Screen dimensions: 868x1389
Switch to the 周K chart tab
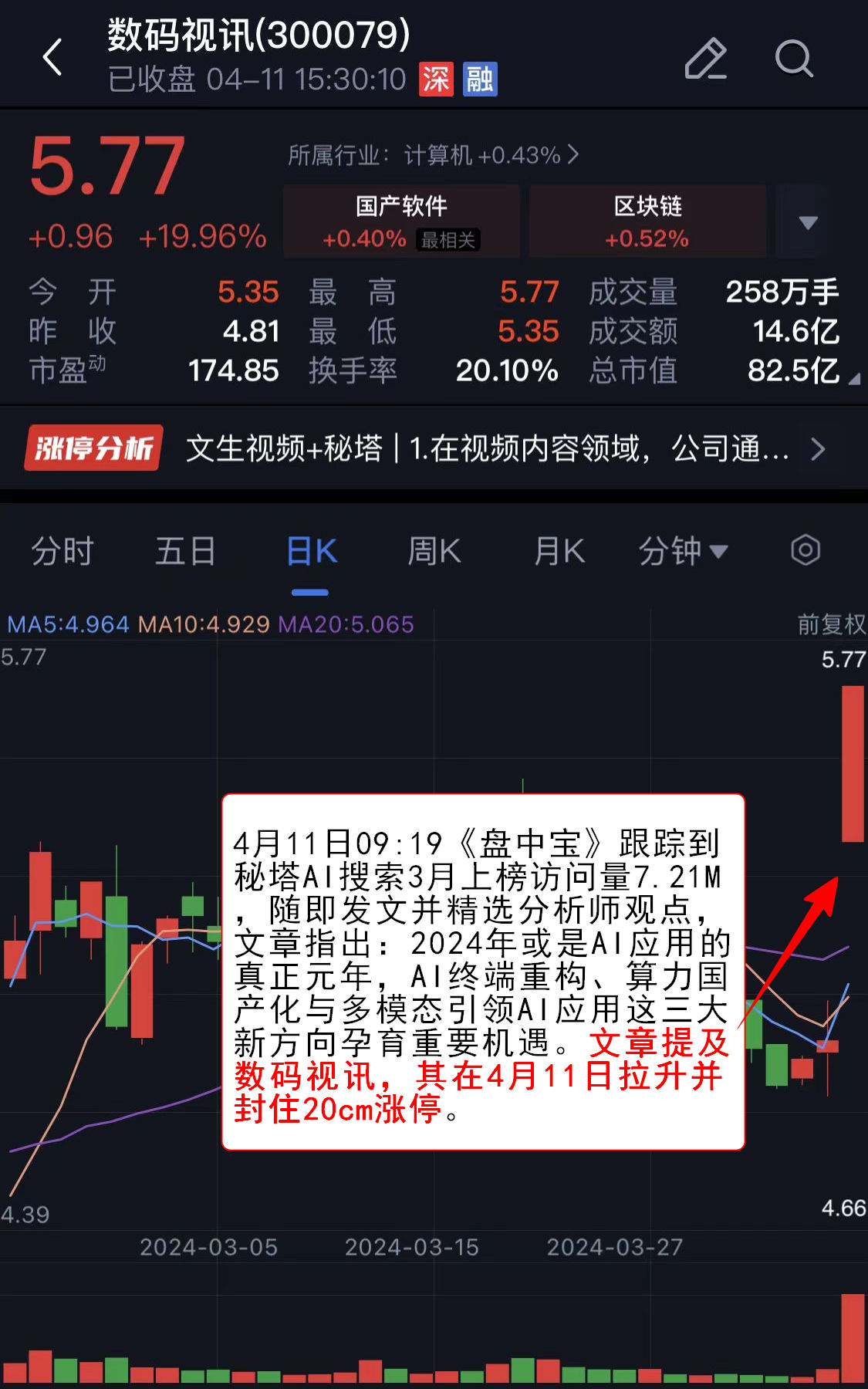(434, 552)
